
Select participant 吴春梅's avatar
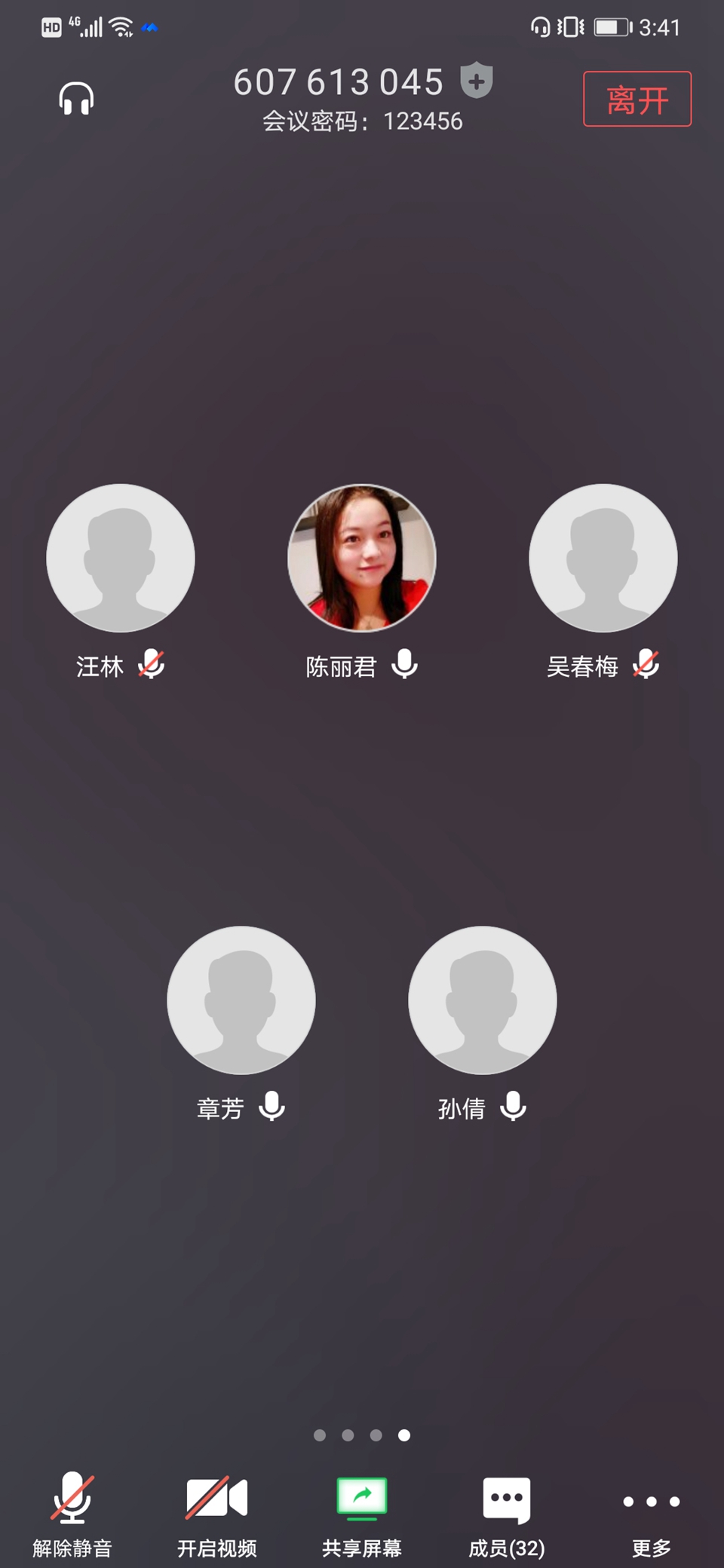click(603, 558)
